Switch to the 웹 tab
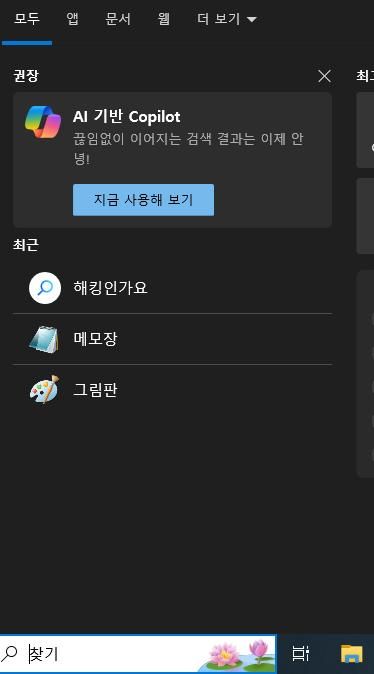Viewport: 374px width, 674px height. (x=164, y=19)
